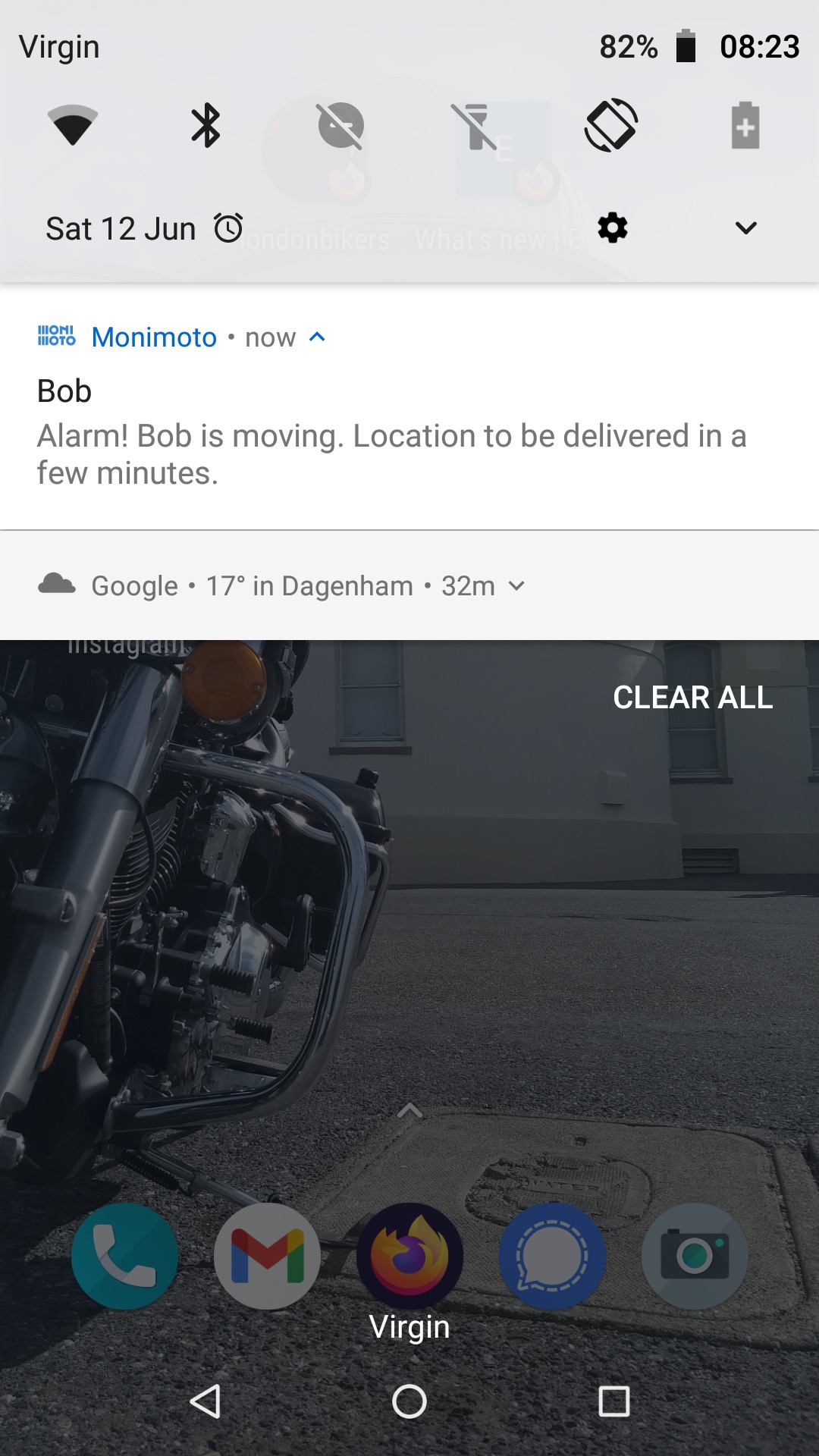Open the Phone dialer app
The image size is (819, 1456).
click(124, 1256)
